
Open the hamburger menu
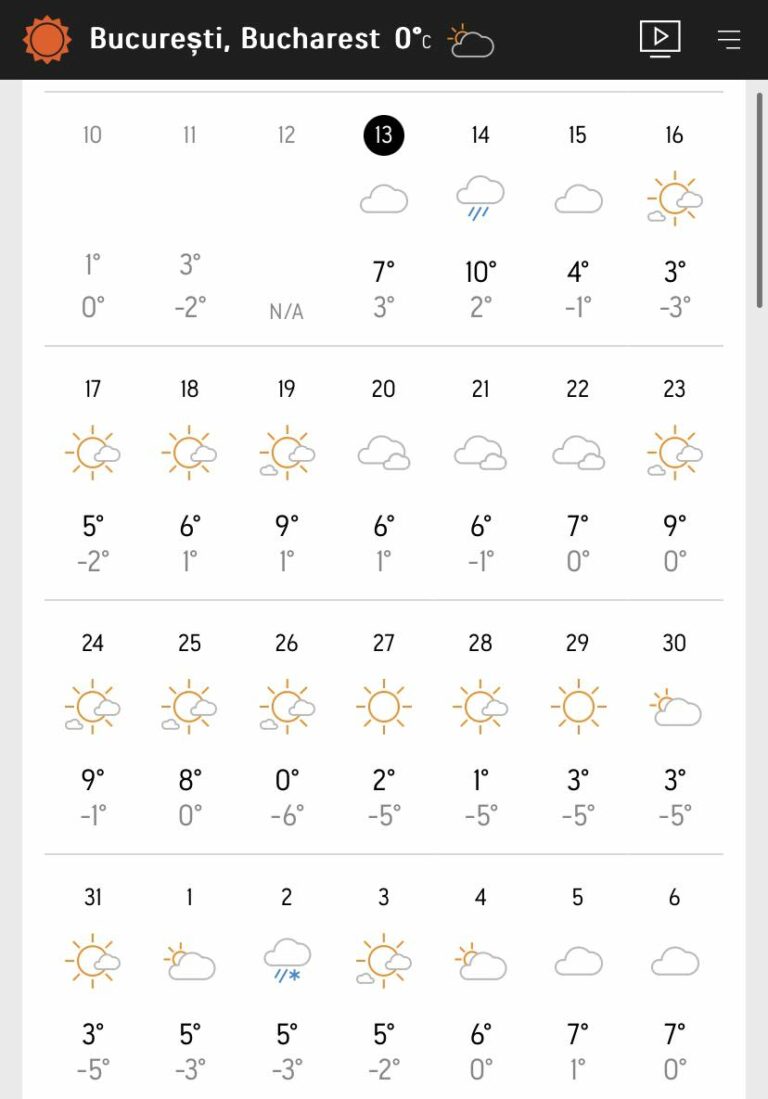point(729,39)
